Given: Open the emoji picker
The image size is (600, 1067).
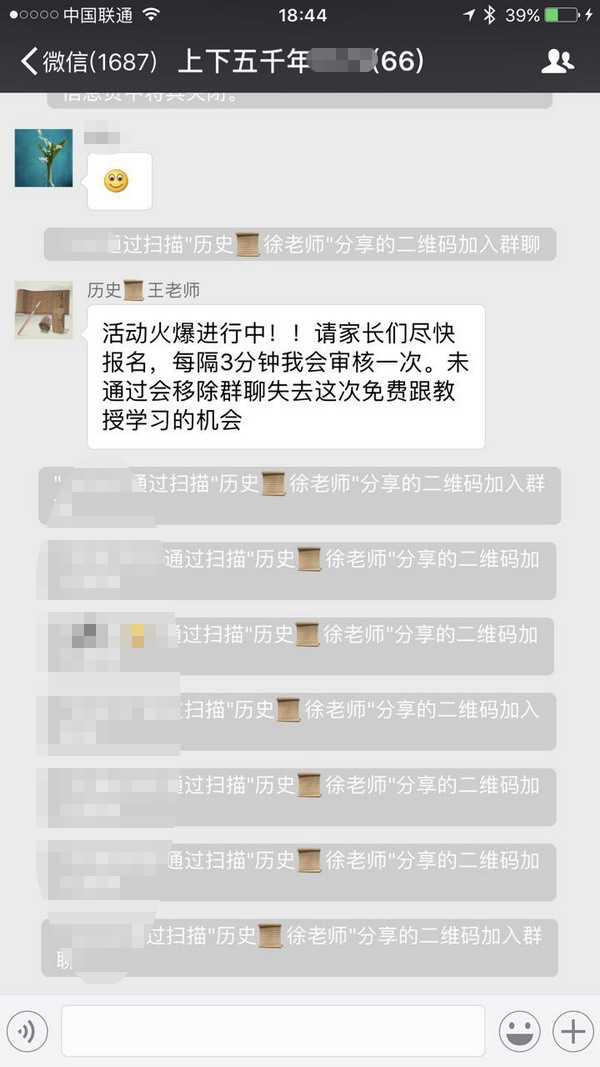Looking at the screenshot, I should pos(520,1031).
